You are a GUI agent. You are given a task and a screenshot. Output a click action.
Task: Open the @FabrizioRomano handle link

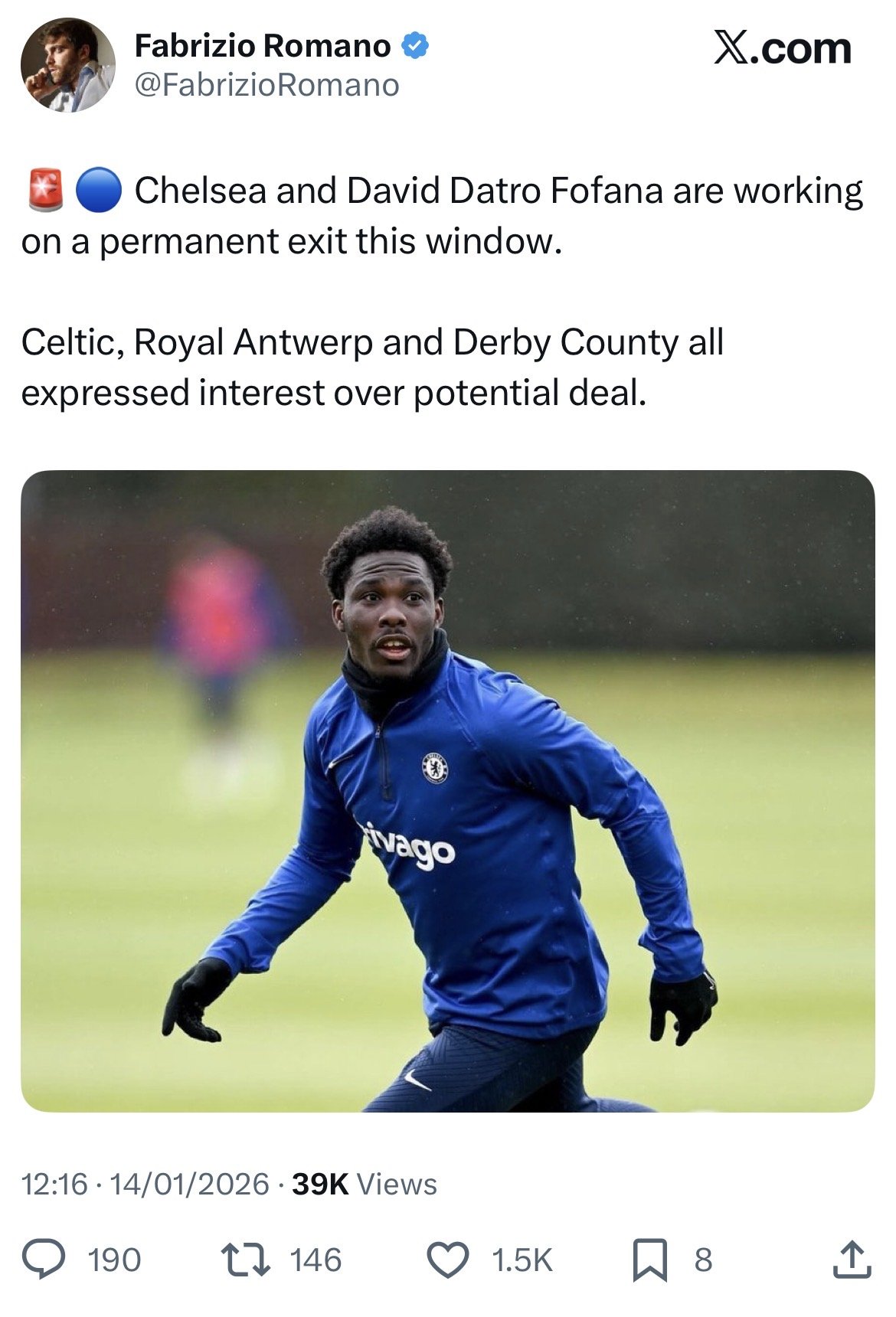click(x=267, y=85)
